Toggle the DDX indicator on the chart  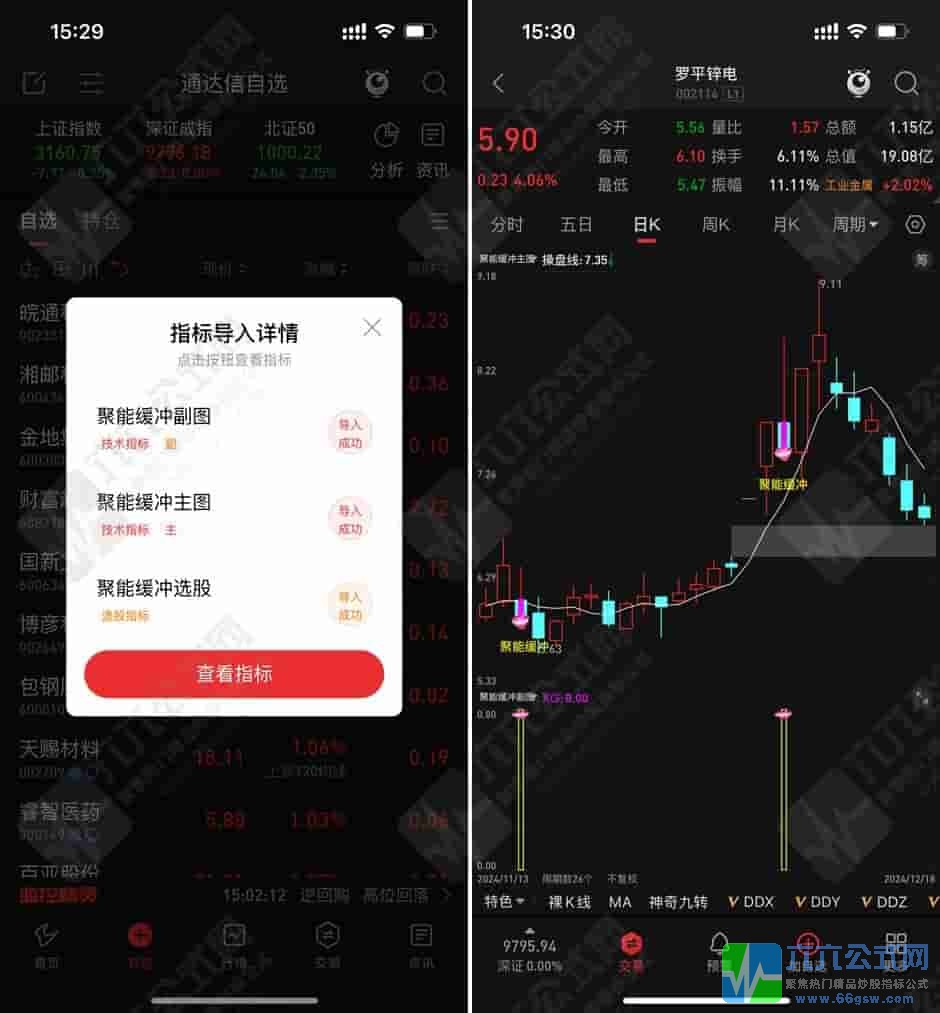[x=752, y=902]
